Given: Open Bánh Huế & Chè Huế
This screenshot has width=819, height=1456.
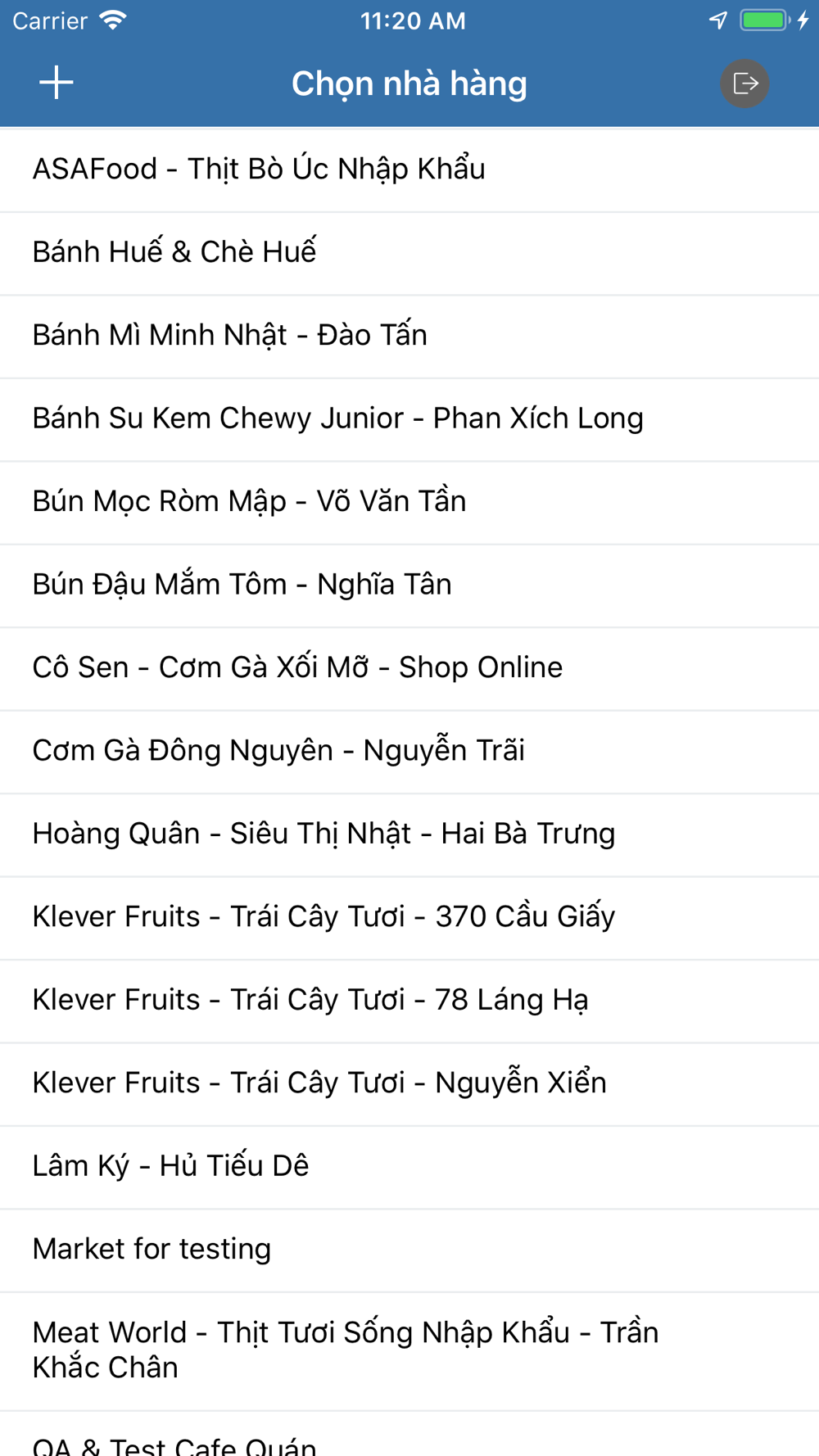Looking at the screenshot, I should tap(409, 254).
